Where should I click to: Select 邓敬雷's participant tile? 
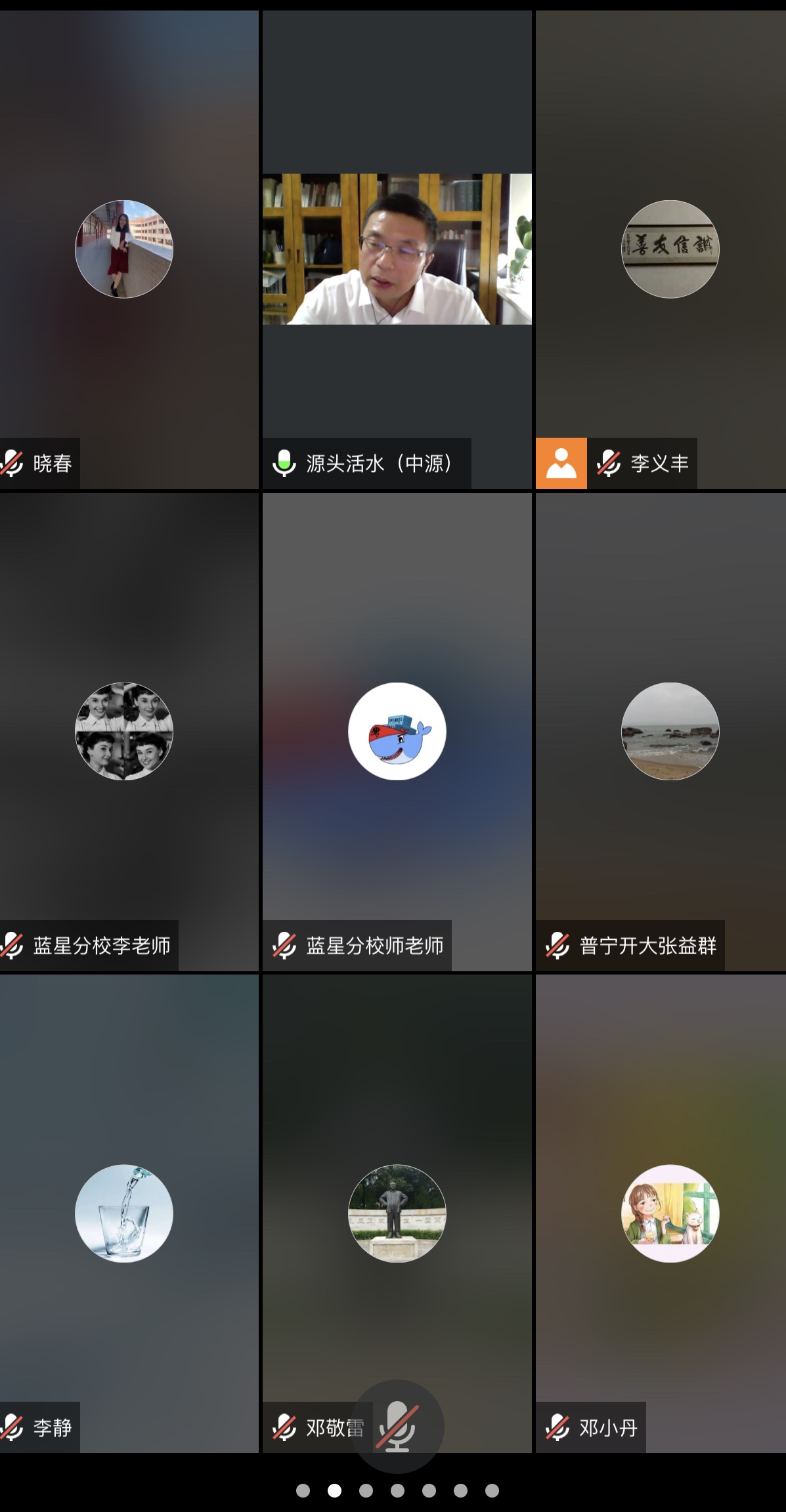(397, 1213)
